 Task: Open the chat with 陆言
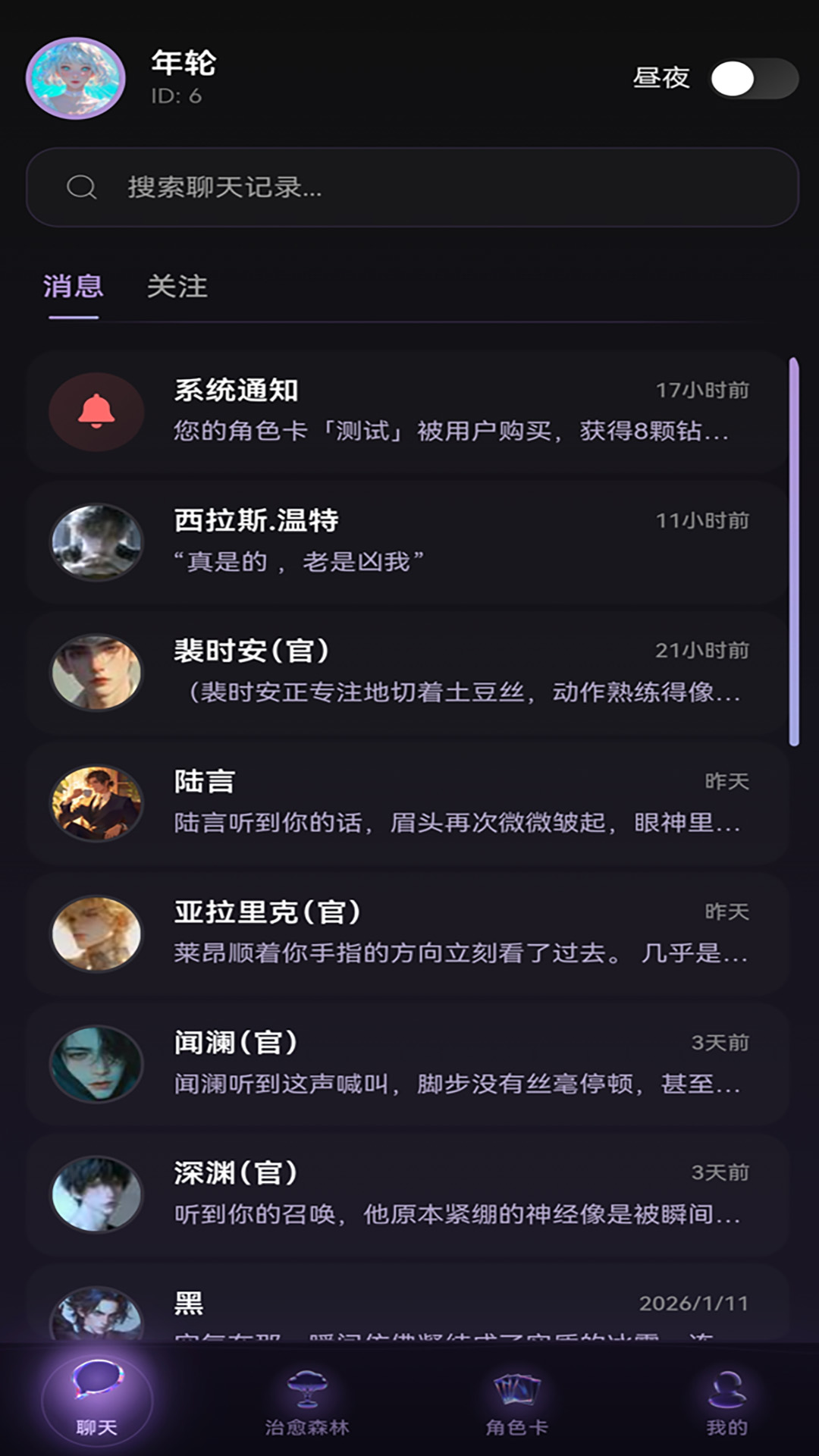point(409,802)
